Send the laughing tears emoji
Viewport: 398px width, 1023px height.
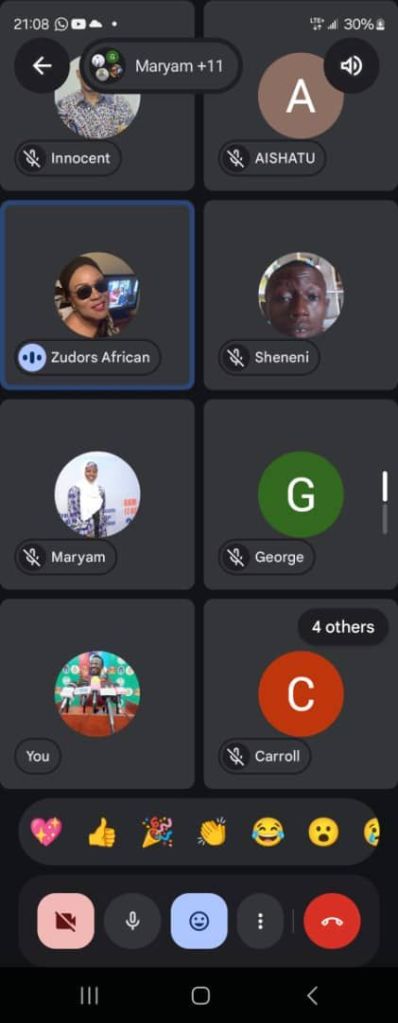click(268, 832)
